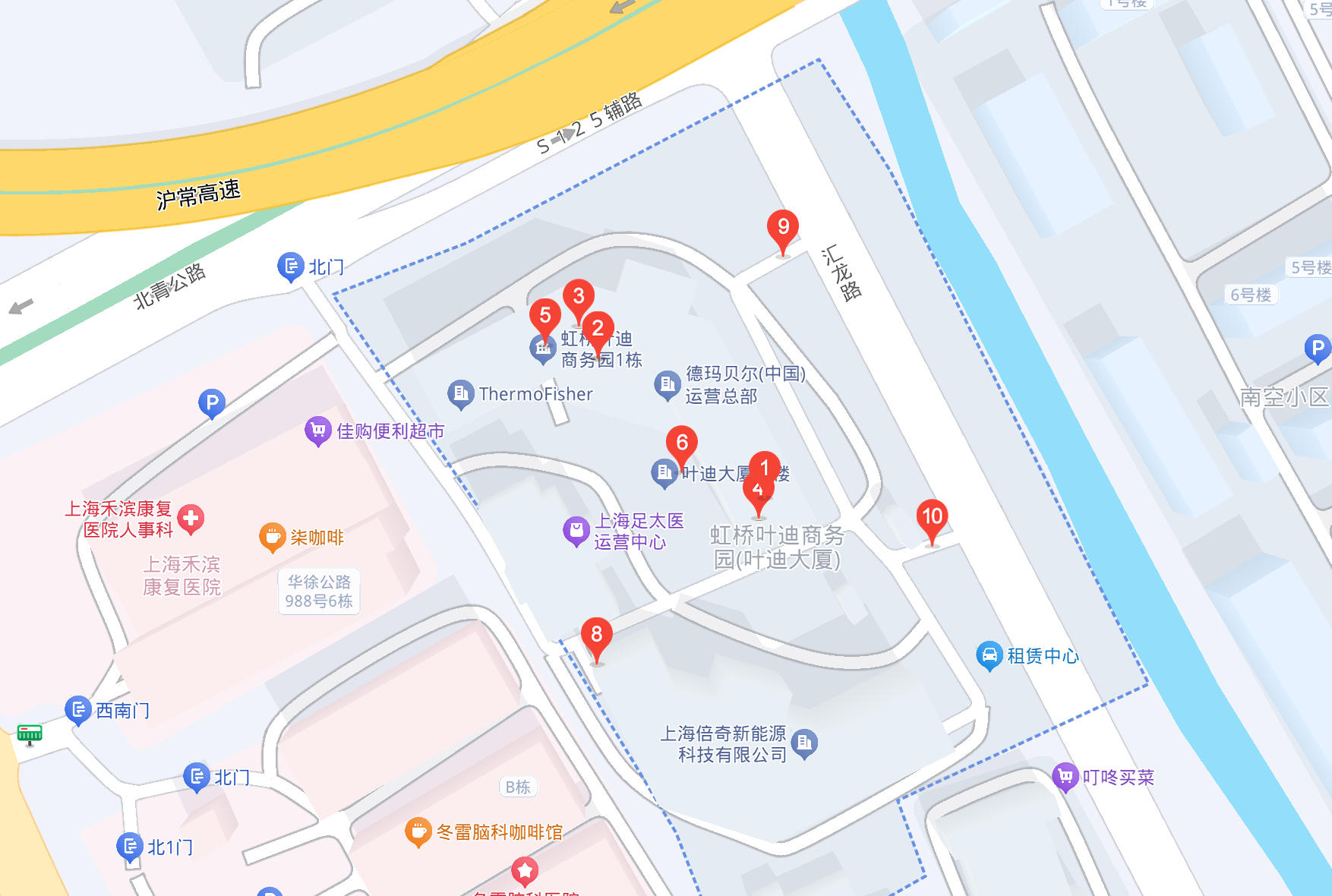Open 上海足大医运营中心 place details

click(x=576, y=531)
